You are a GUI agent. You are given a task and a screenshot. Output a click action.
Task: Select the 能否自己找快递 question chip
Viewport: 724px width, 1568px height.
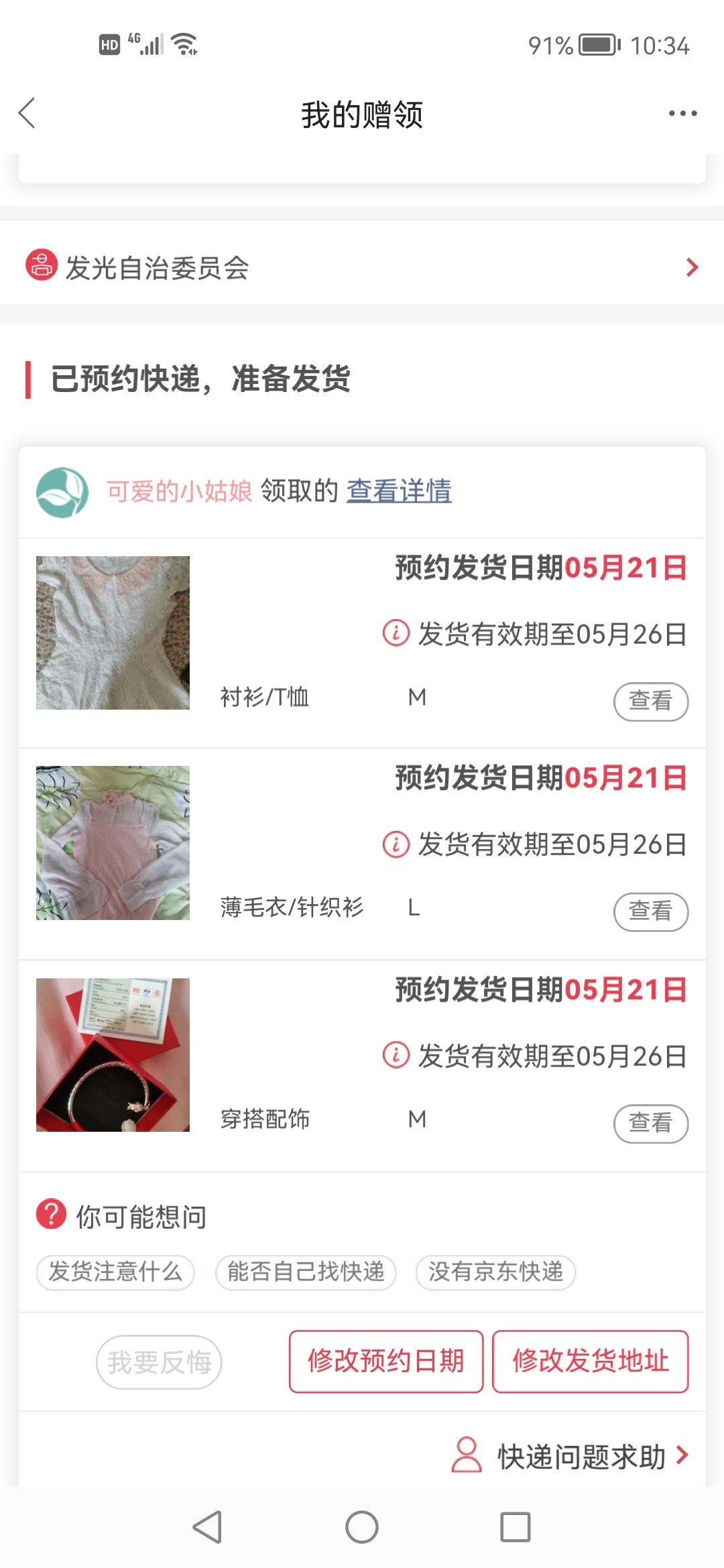[306, 1271]
